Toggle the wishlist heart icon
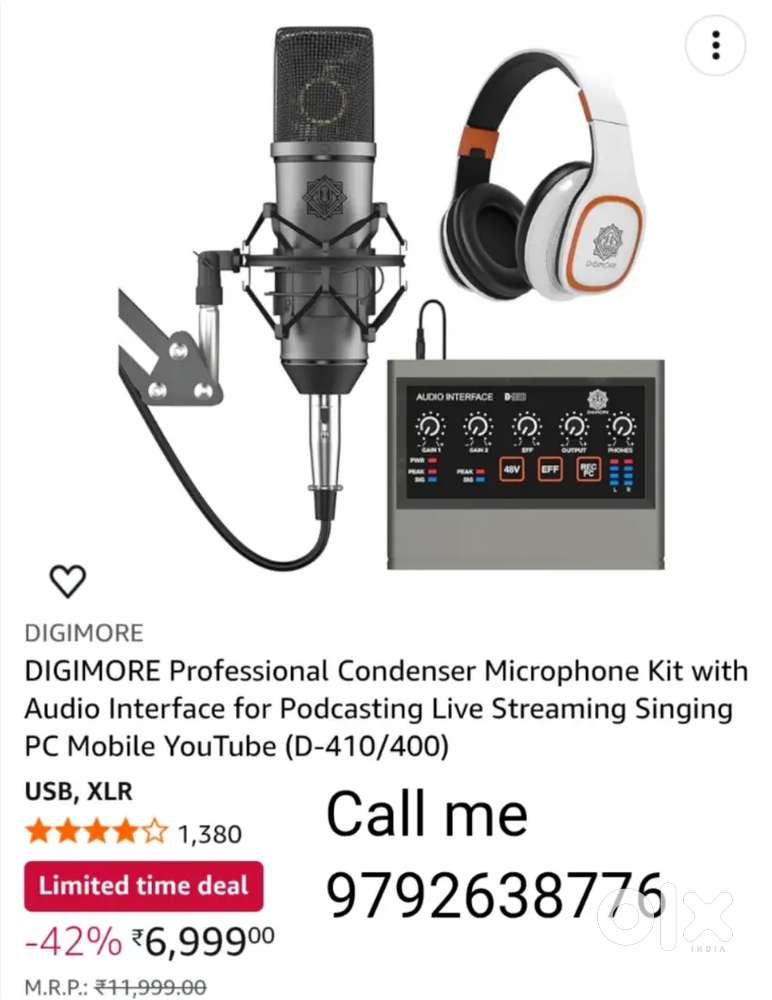Image resolution: width=772 pixels, height=1000 pixels. point(69,580)
